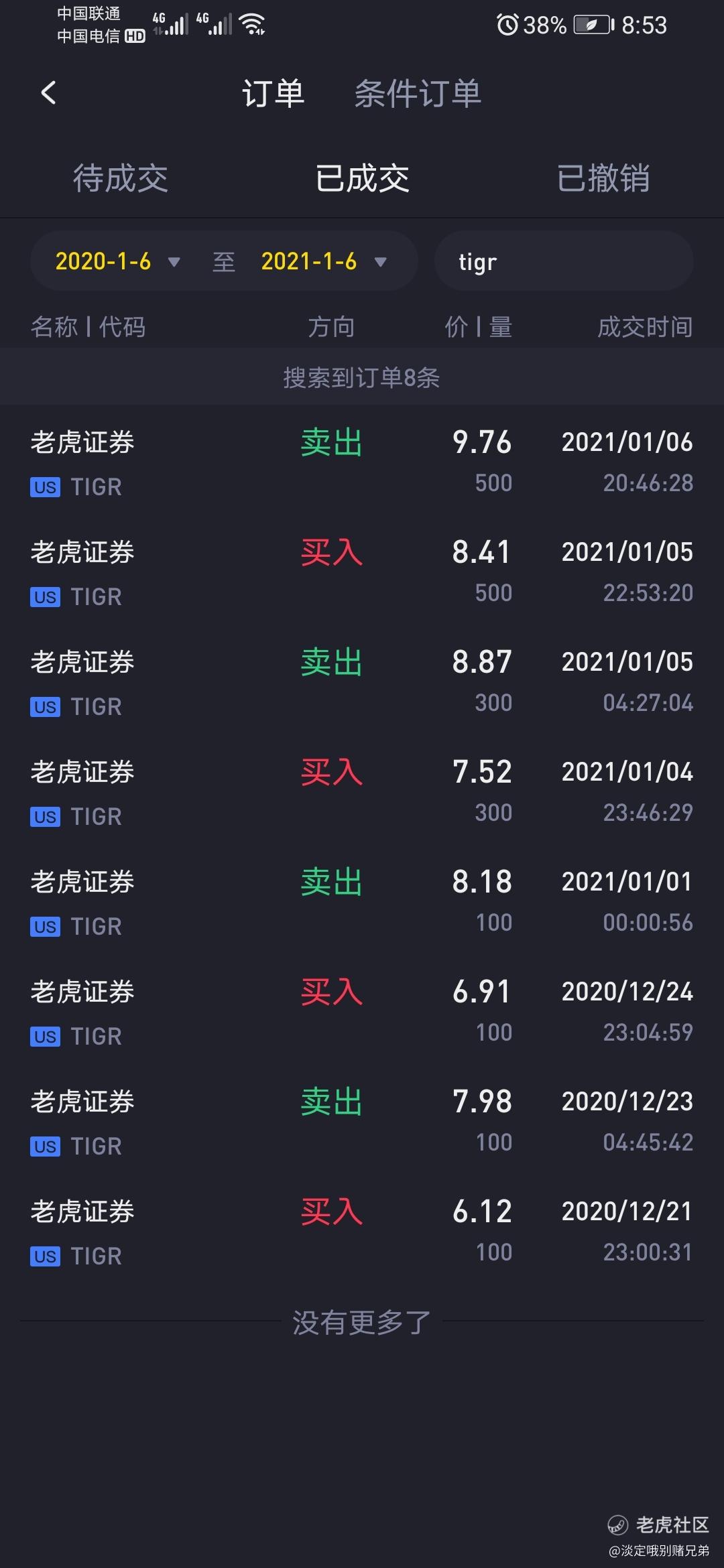Switch to the 已撤销 cancelled orders tab
This screenshot has width=724, height=1568.
coord(603,178)
